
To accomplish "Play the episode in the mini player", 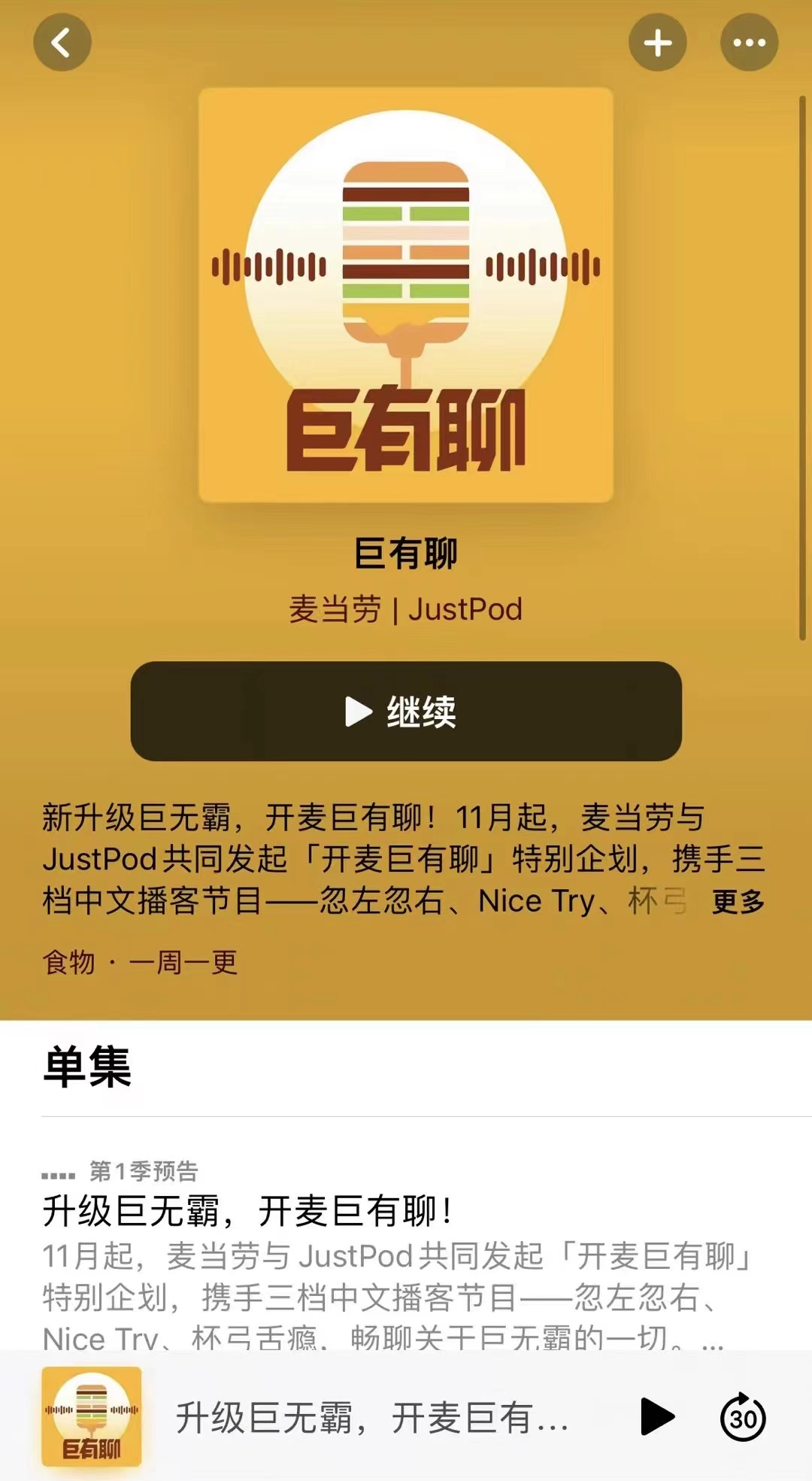I will click(x=656, y=1418).
